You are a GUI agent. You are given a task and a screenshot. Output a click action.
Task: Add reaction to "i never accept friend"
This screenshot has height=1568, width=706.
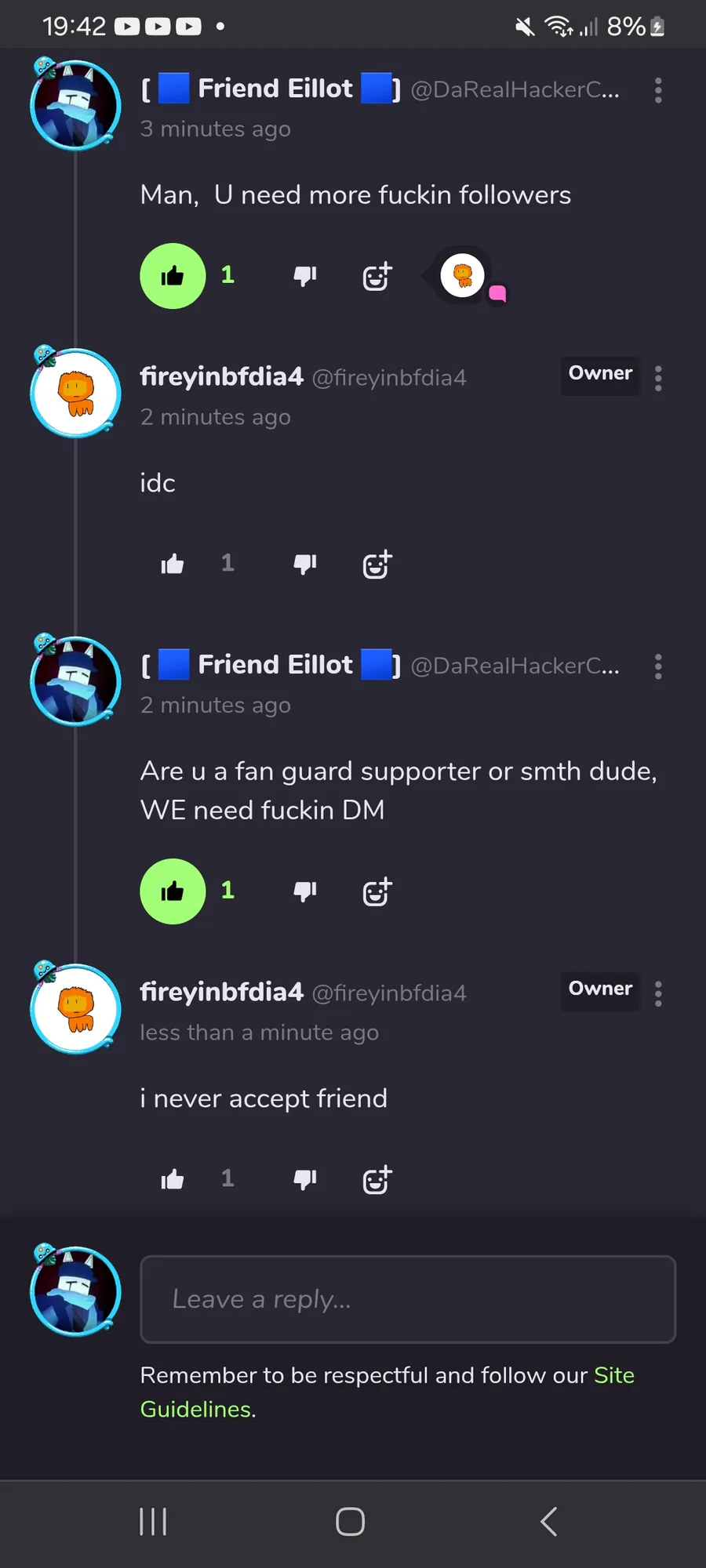coord(377,1179)
